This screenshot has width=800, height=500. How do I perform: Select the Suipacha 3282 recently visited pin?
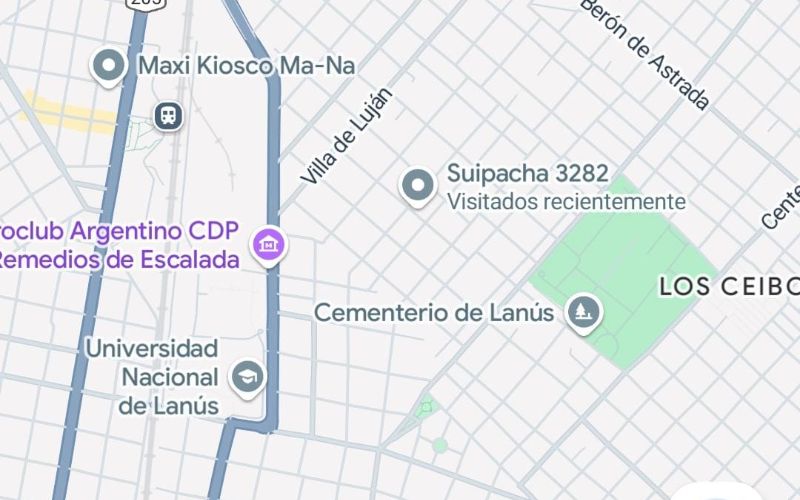coord(417,185)
